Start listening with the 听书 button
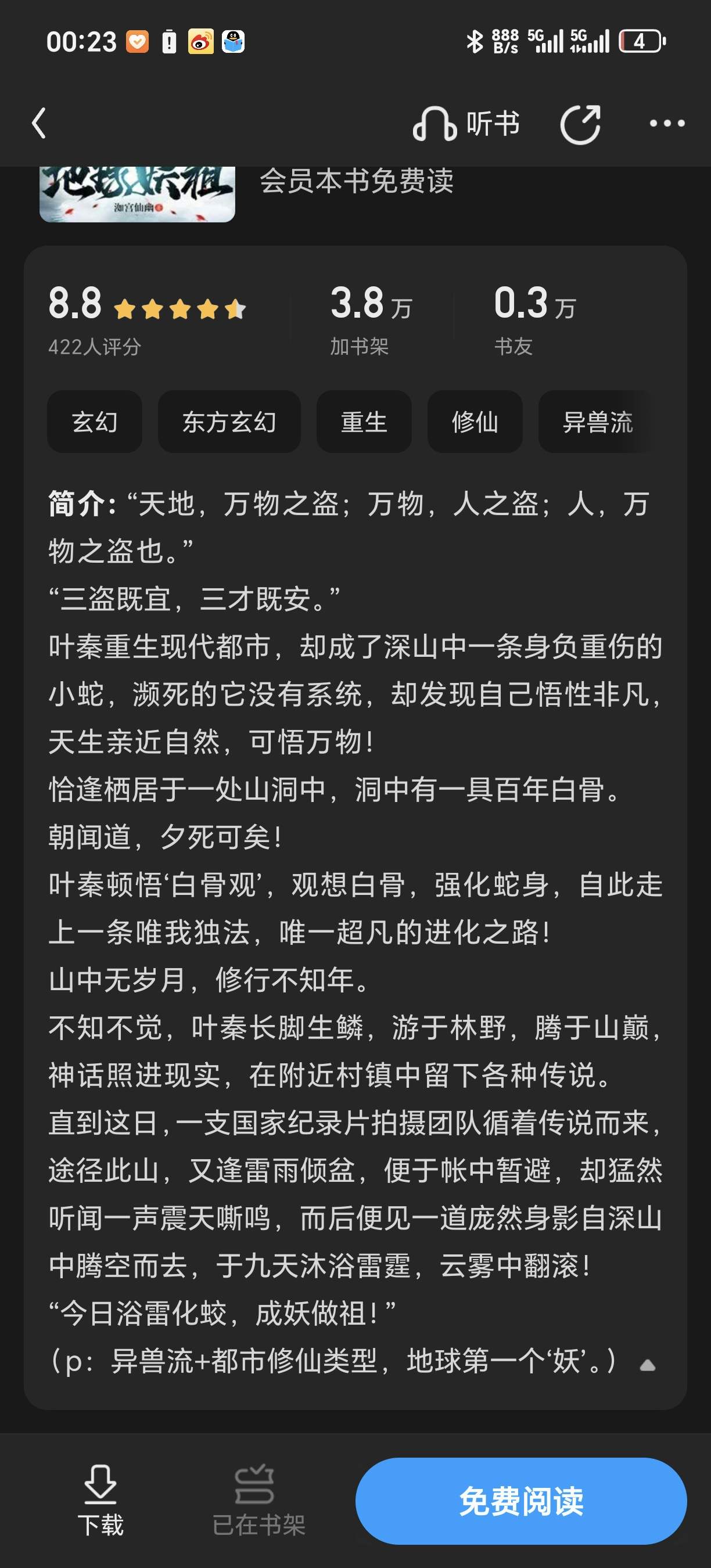 (x=466, y=124)
